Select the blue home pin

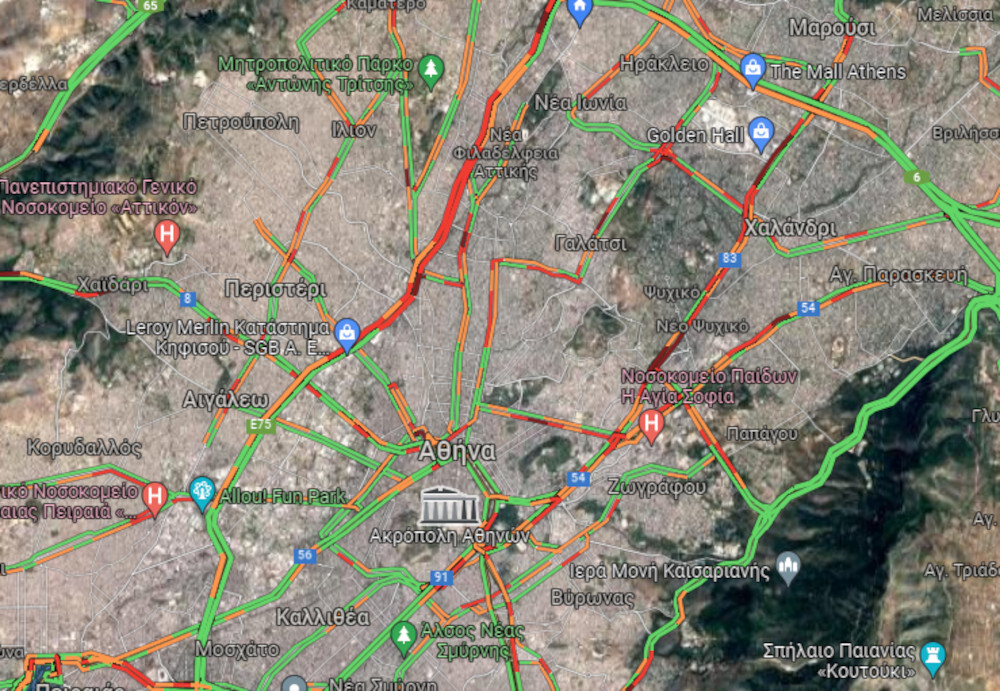[579, 11]
